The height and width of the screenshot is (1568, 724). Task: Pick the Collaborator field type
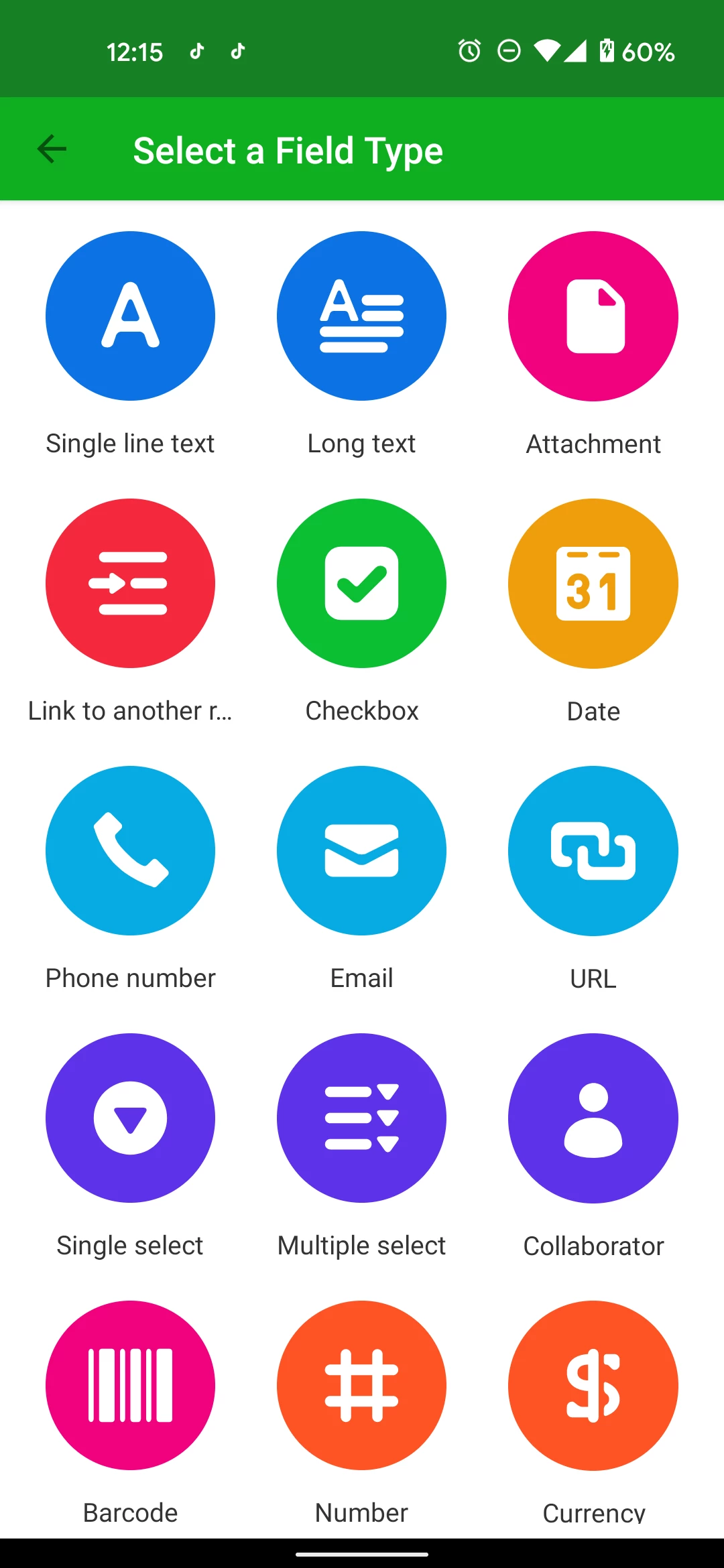[x=593, y=1118]
